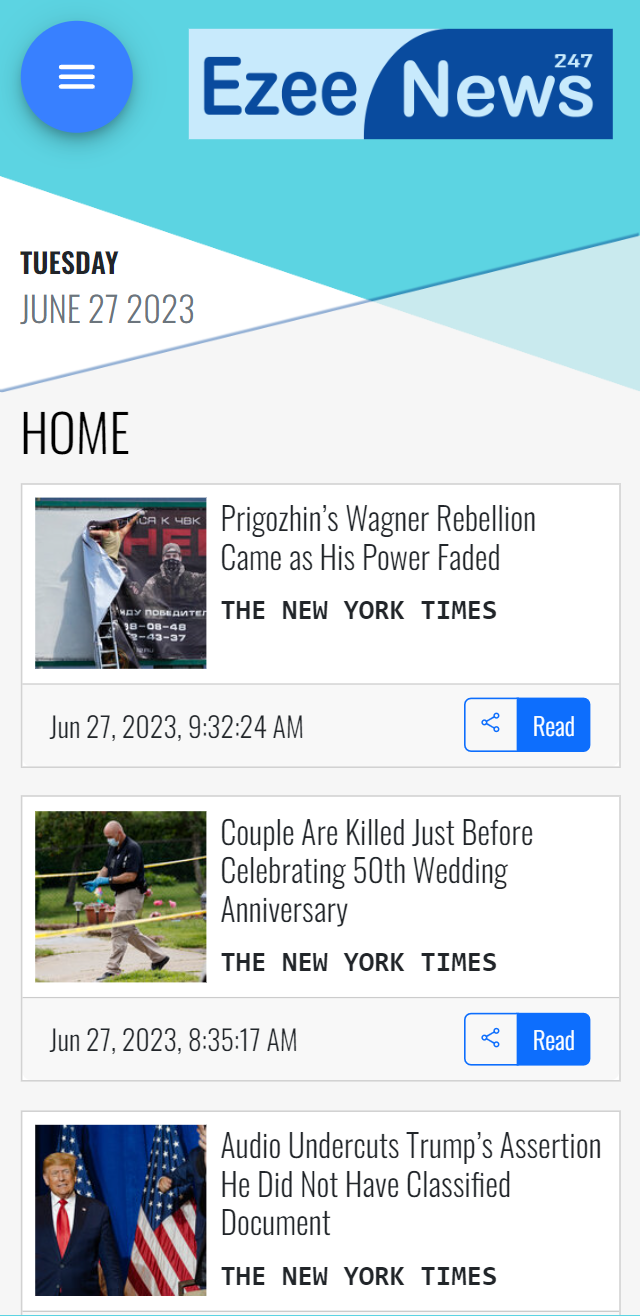The height and width of the screenshot is (1316, 640).
Task: Share the Prigozhin Wagner Rebellion article
Action: coord(491,724)
